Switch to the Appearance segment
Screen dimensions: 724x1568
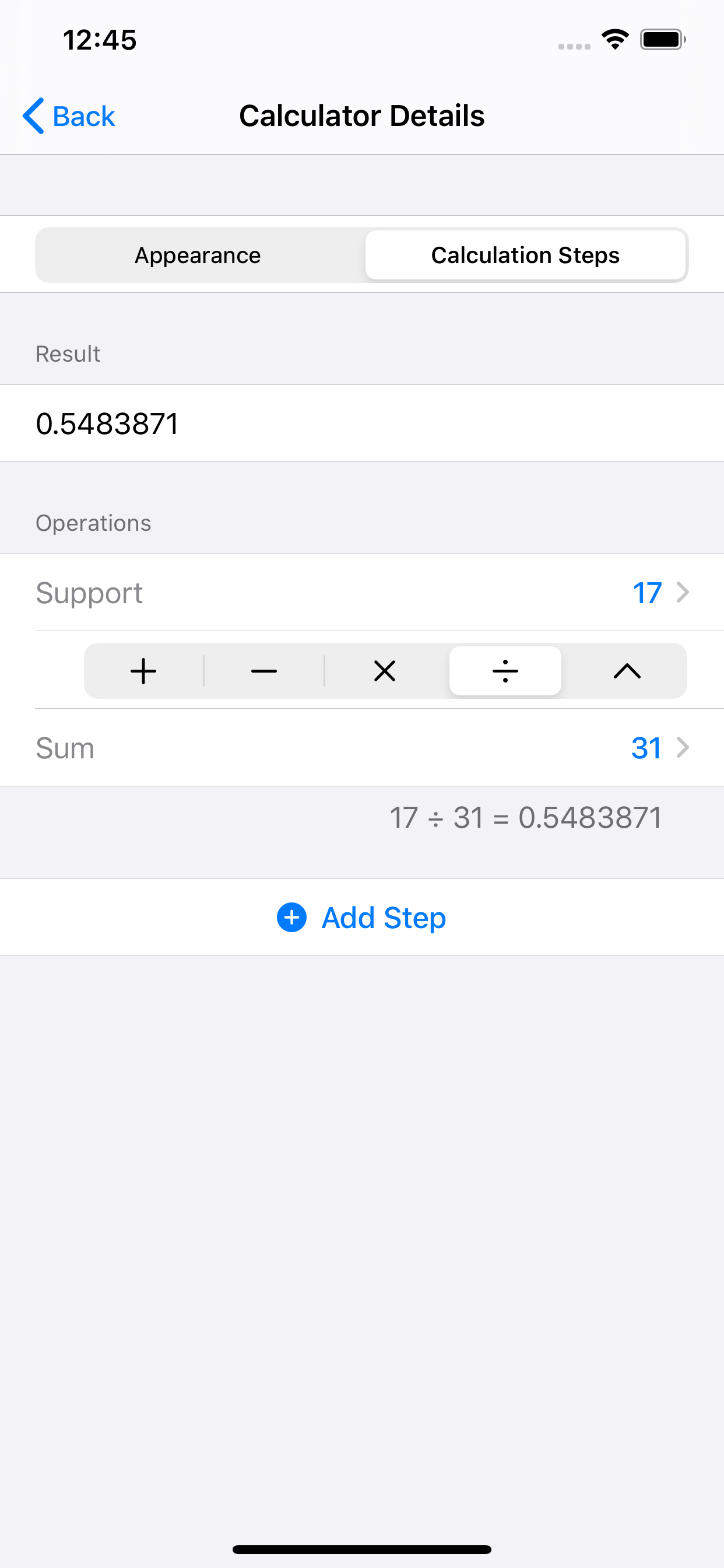198,255
